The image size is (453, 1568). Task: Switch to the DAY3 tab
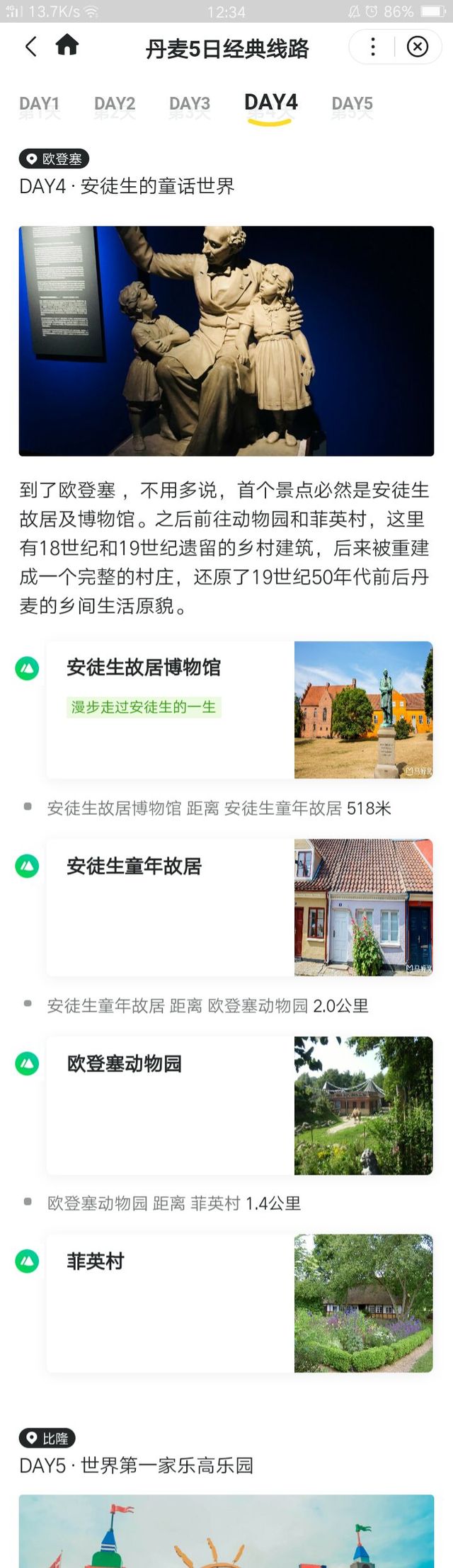(x=190, y=105)
